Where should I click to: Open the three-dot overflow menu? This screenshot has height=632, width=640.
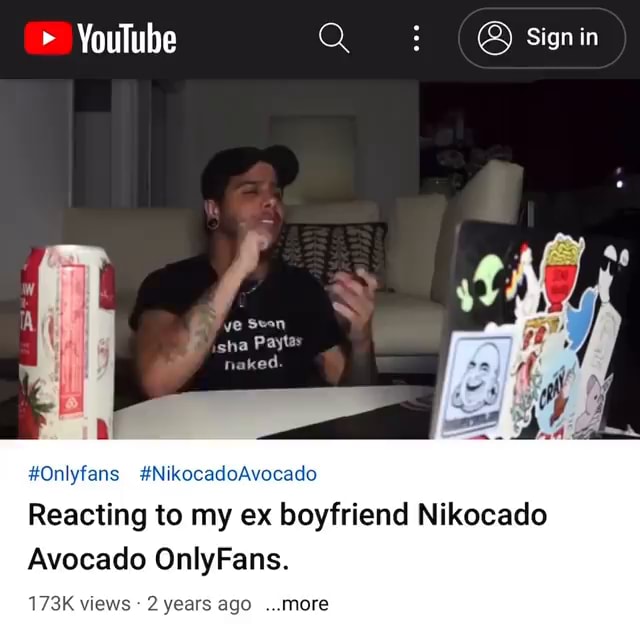point(416,38)
